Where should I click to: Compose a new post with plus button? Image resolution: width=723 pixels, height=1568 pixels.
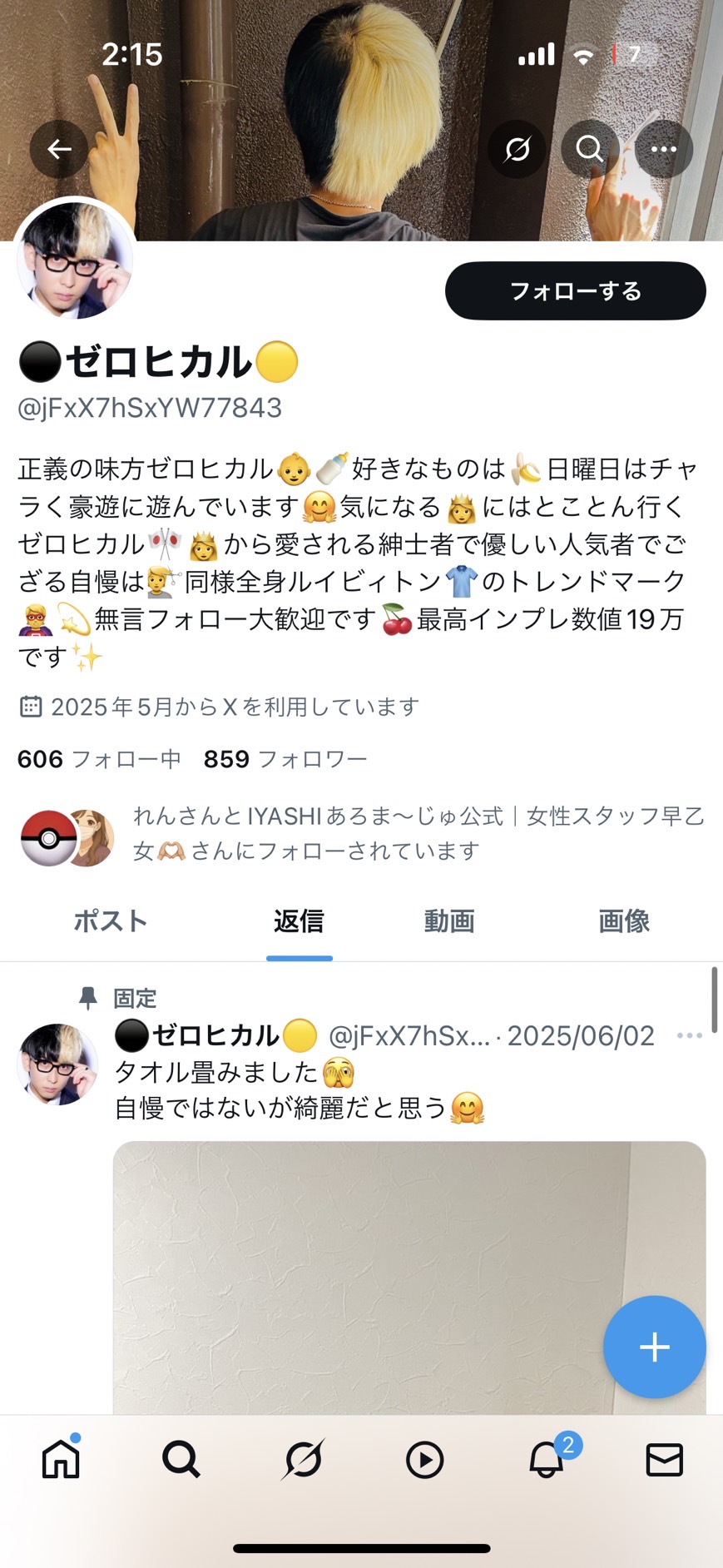point(654,1347)
